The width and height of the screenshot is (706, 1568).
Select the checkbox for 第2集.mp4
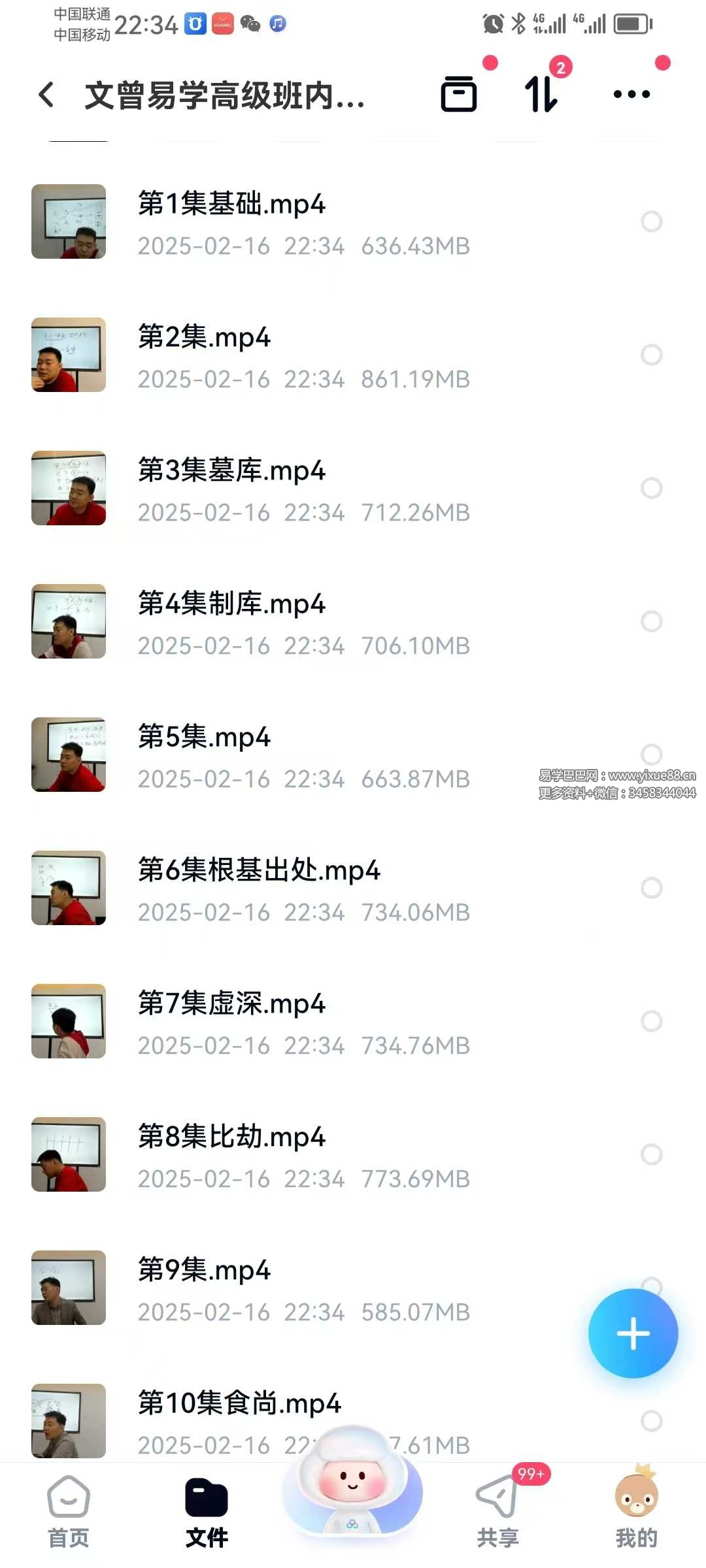(x=651, y=355)
